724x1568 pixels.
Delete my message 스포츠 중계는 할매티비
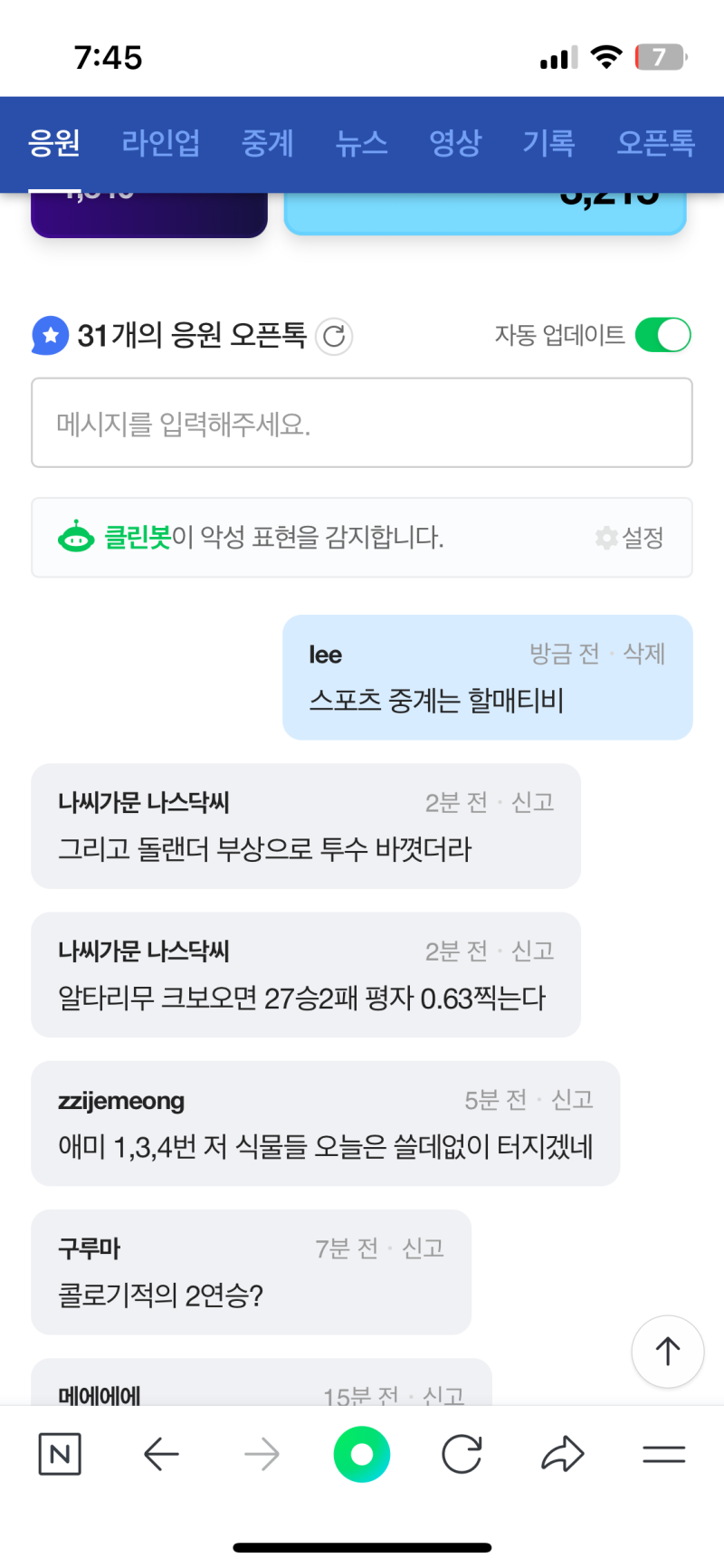point(644,654)
